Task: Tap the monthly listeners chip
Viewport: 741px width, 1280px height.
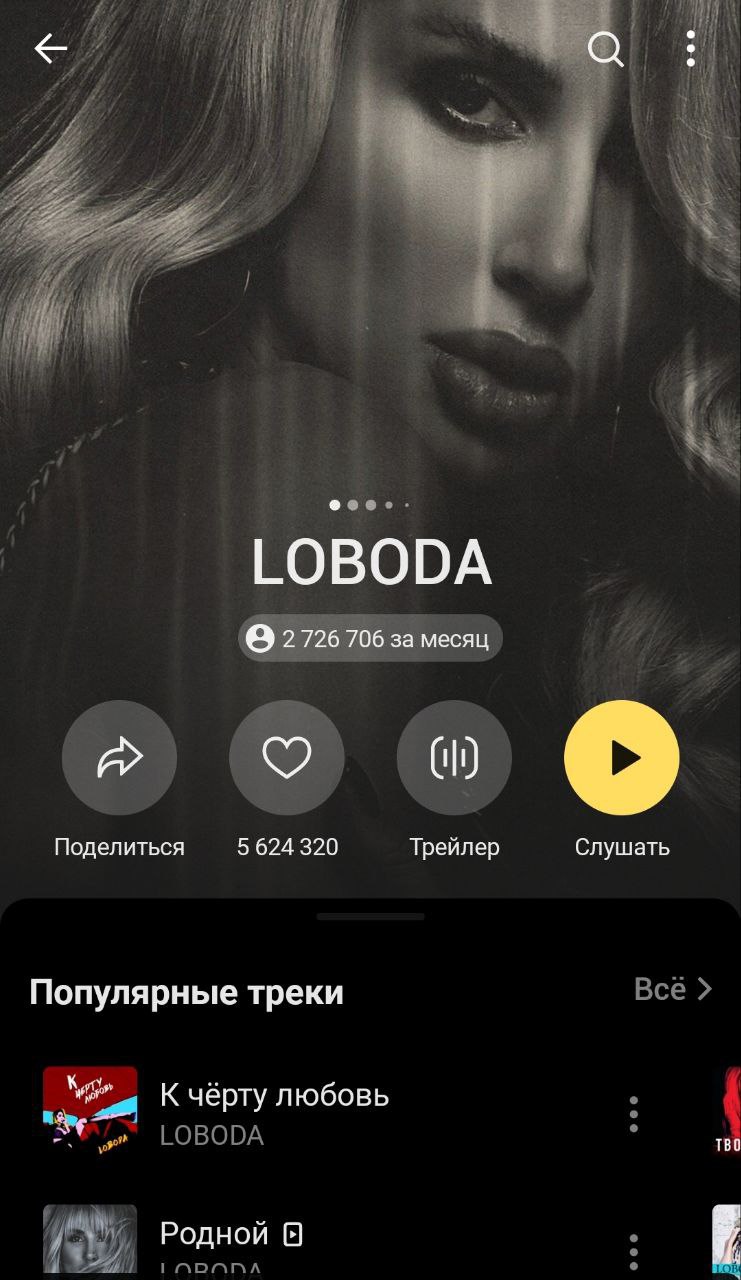Action: click(370, 638)
